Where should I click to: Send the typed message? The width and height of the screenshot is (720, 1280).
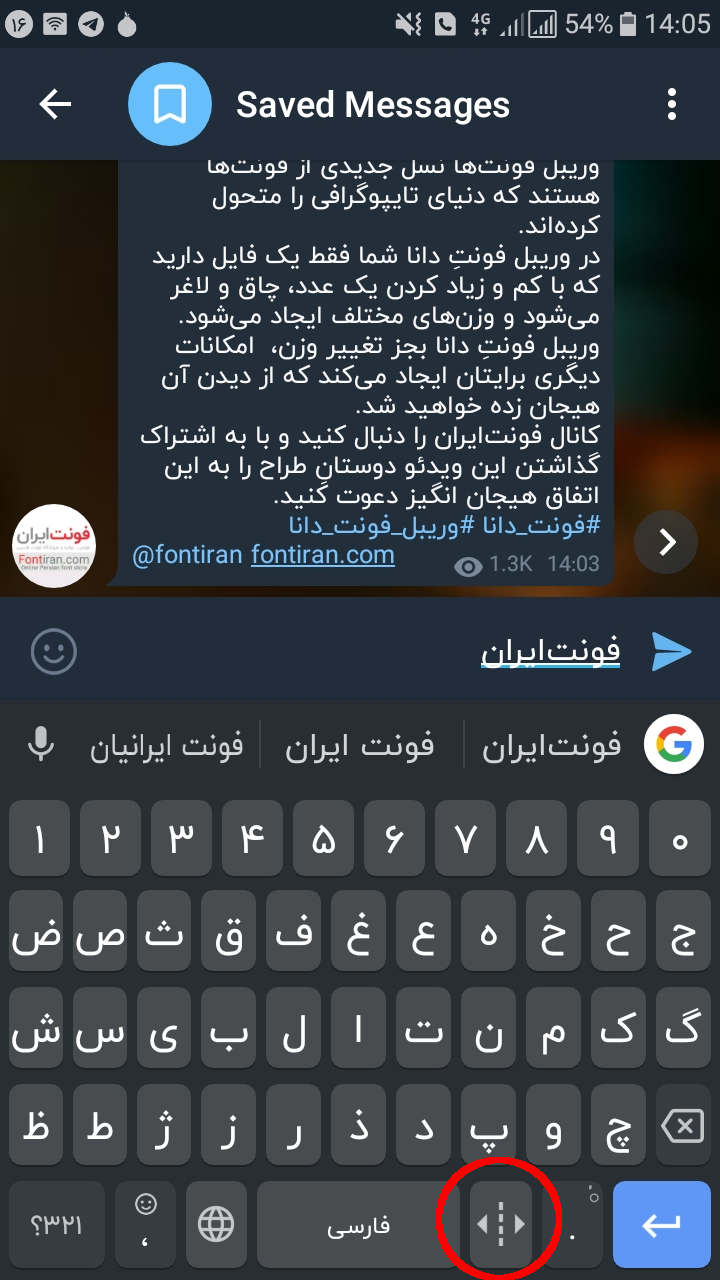coord(671,652)
